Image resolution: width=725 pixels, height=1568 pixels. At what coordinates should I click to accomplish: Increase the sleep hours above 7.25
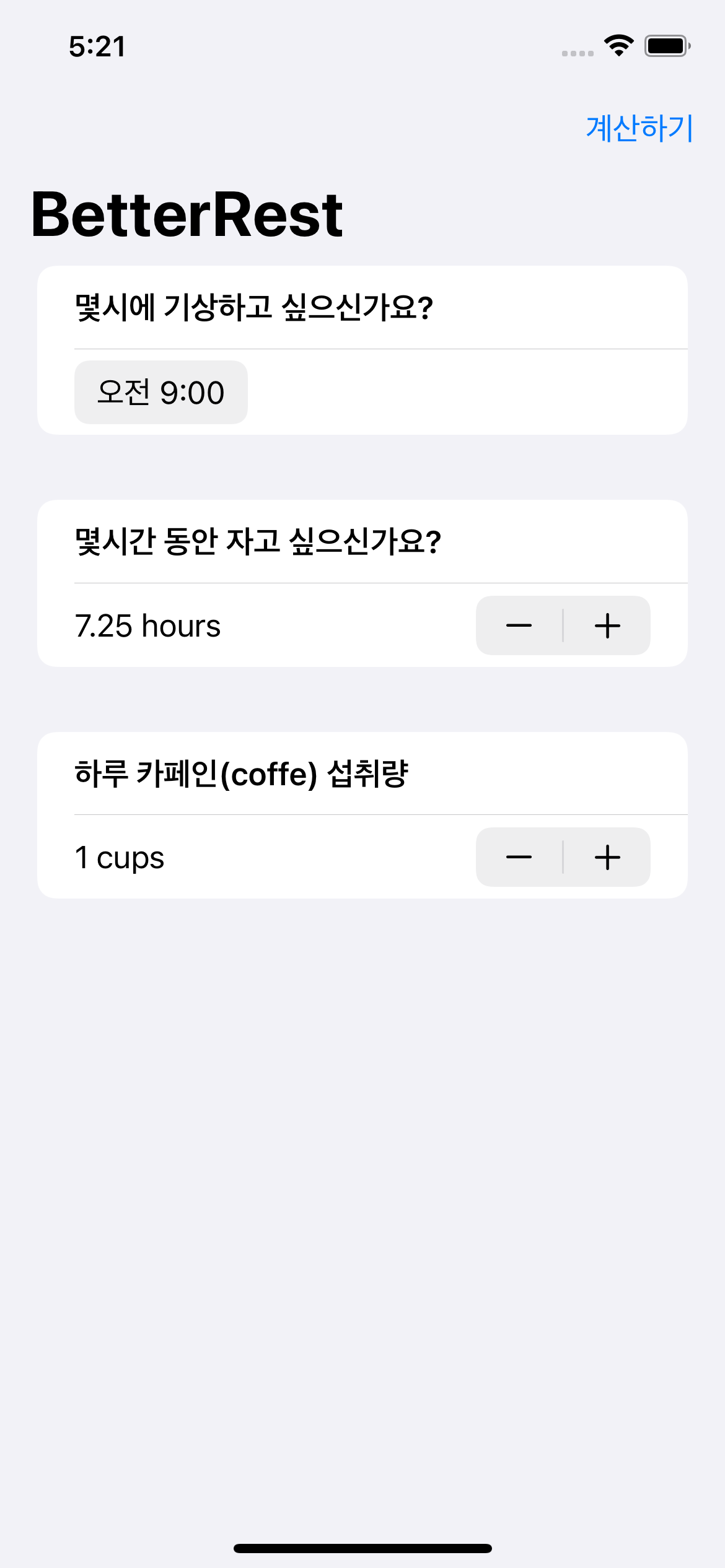click(607, 625)
